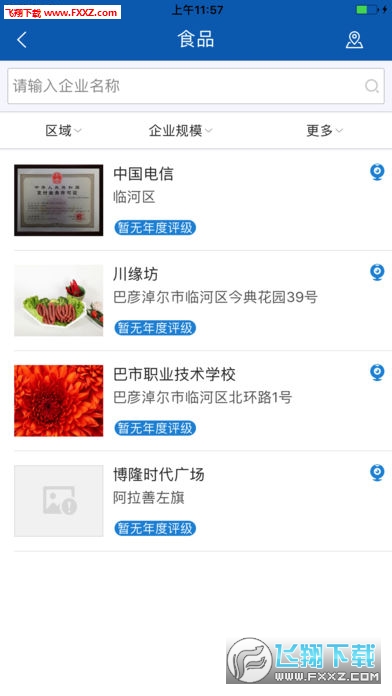Open the map location icon
The image size is (392, 696).
click(354, 40)
